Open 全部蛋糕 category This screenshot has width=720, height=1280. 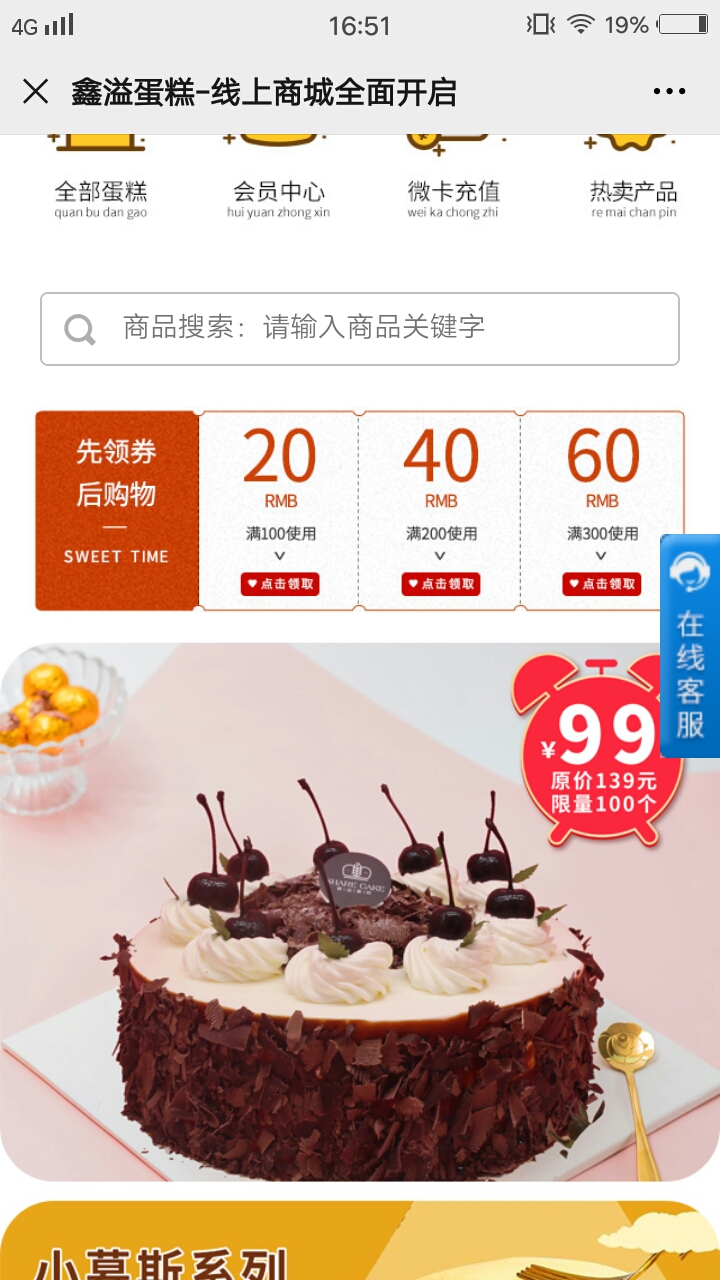tap(100, 178)
